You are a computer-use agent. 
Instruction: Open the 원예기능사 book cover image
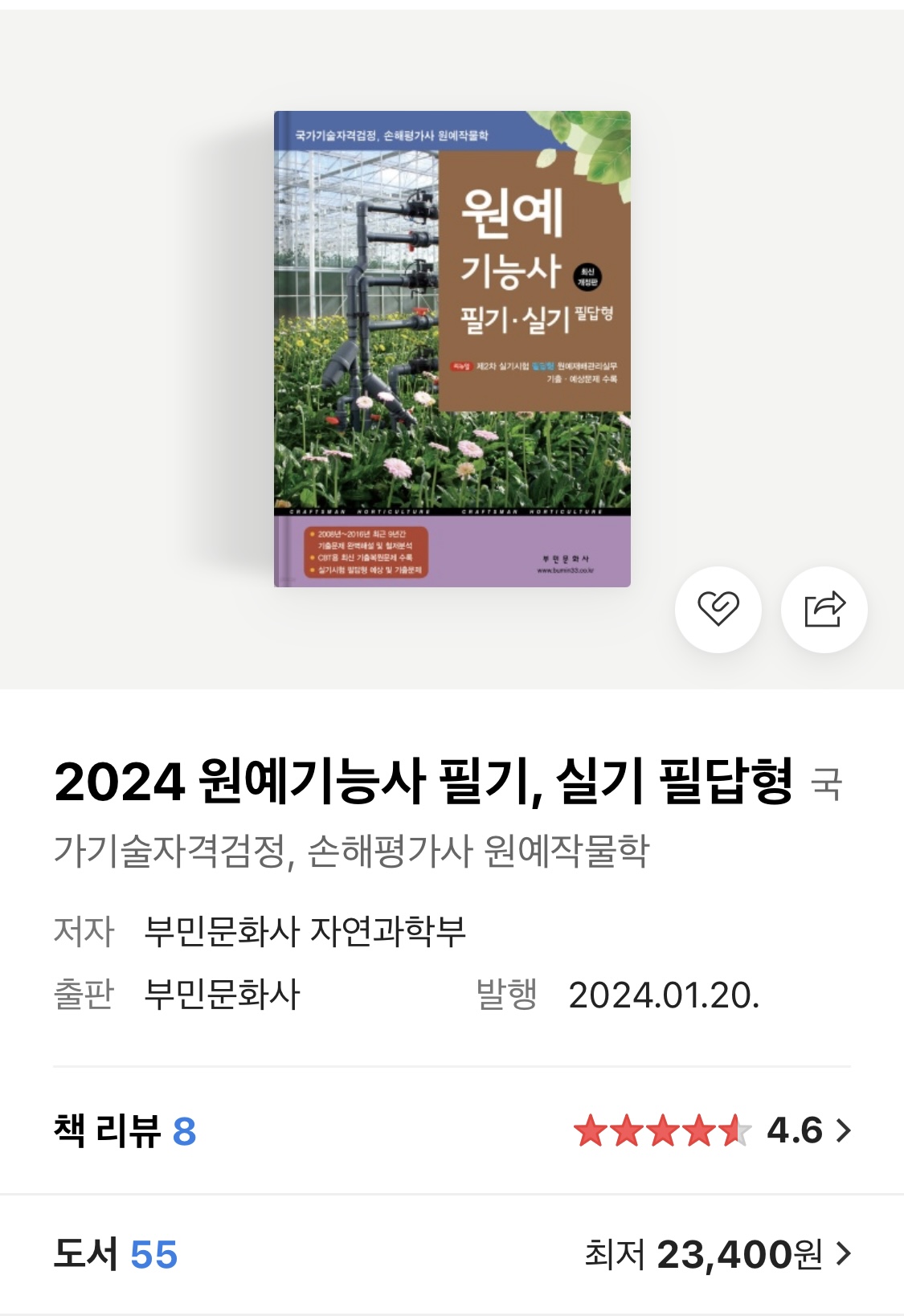[x=452, y=349]
